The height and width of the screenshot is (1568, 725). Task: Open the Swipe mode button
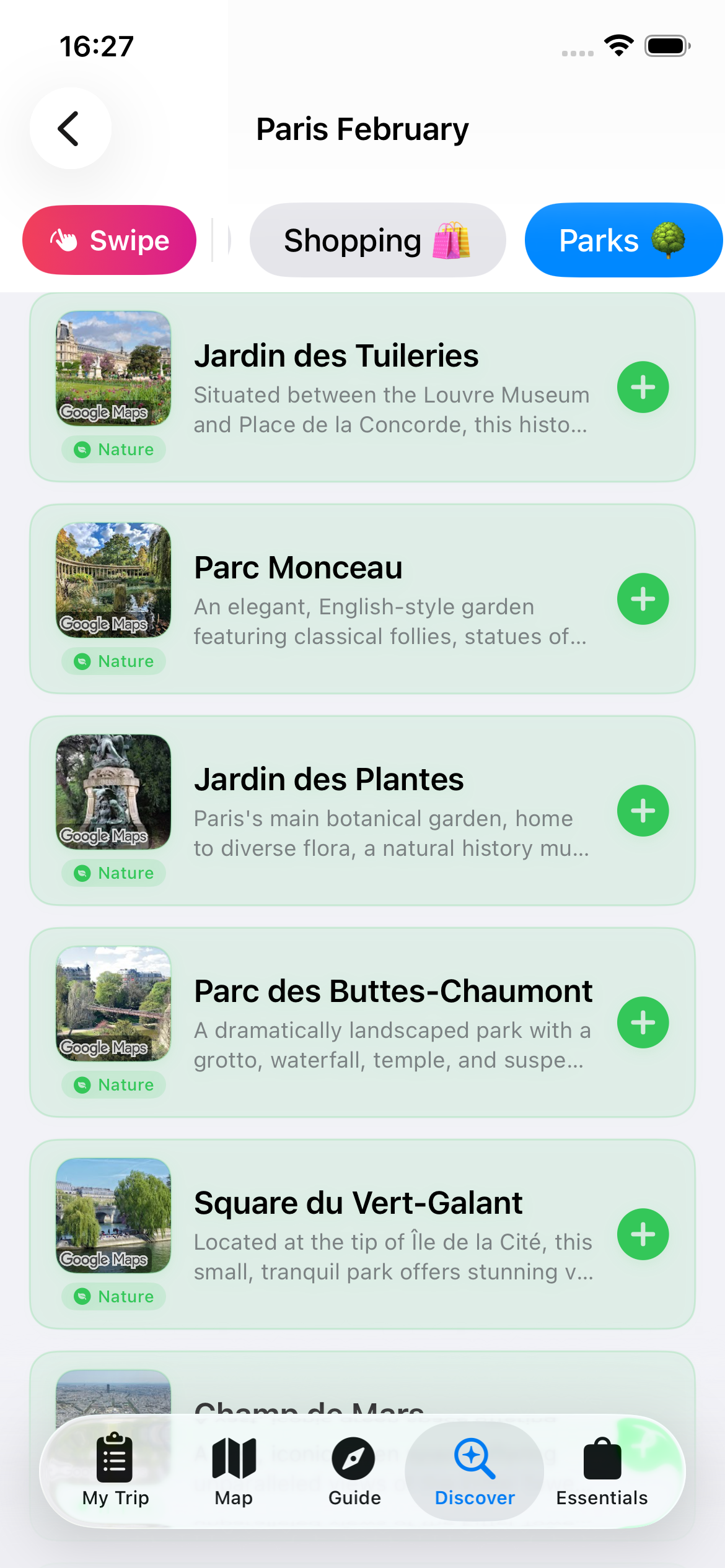[109, 240]
